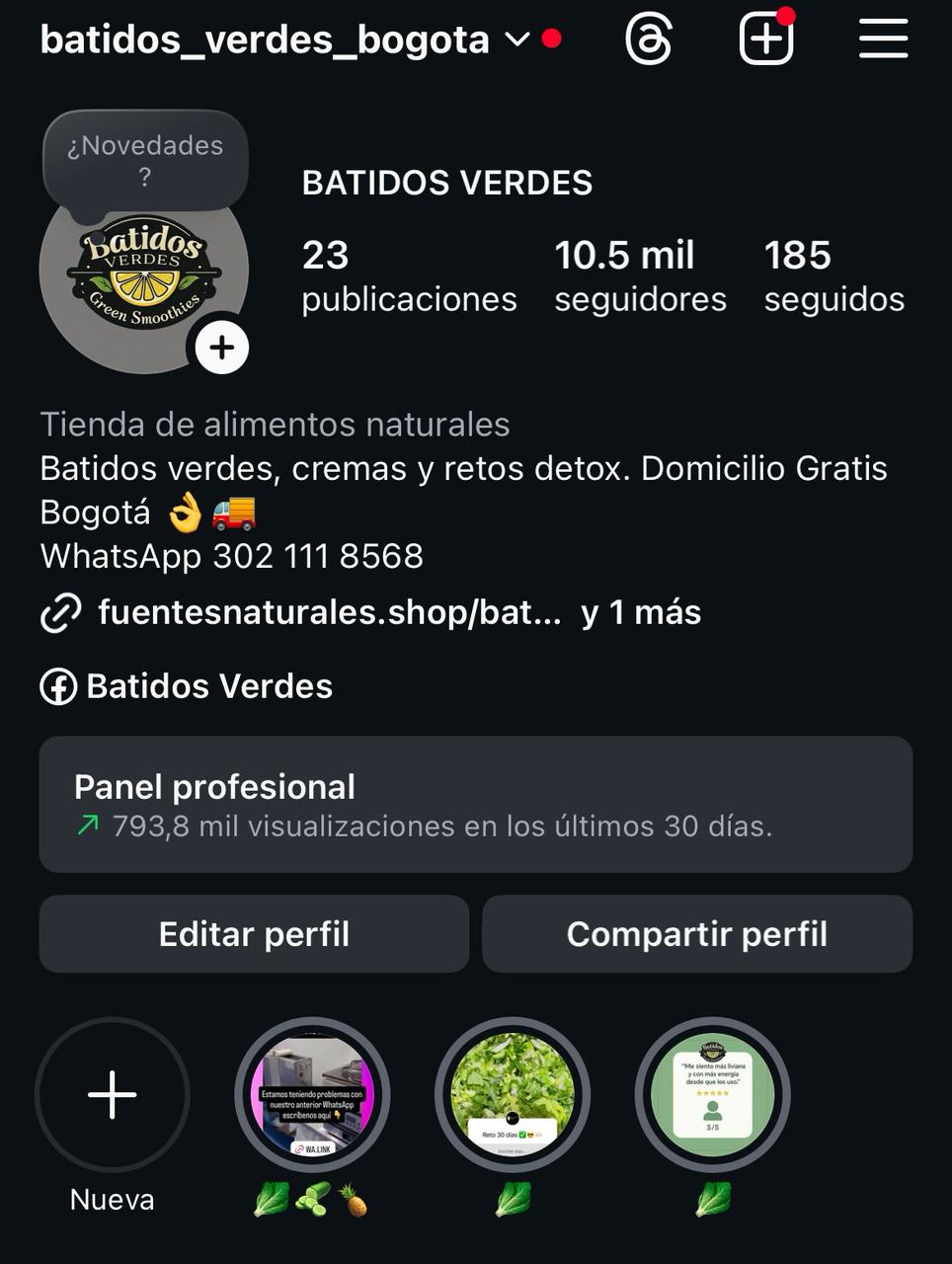952x1264 pixels.
Task: Open the Threads app icon
Action: click(x=651, y=38)
